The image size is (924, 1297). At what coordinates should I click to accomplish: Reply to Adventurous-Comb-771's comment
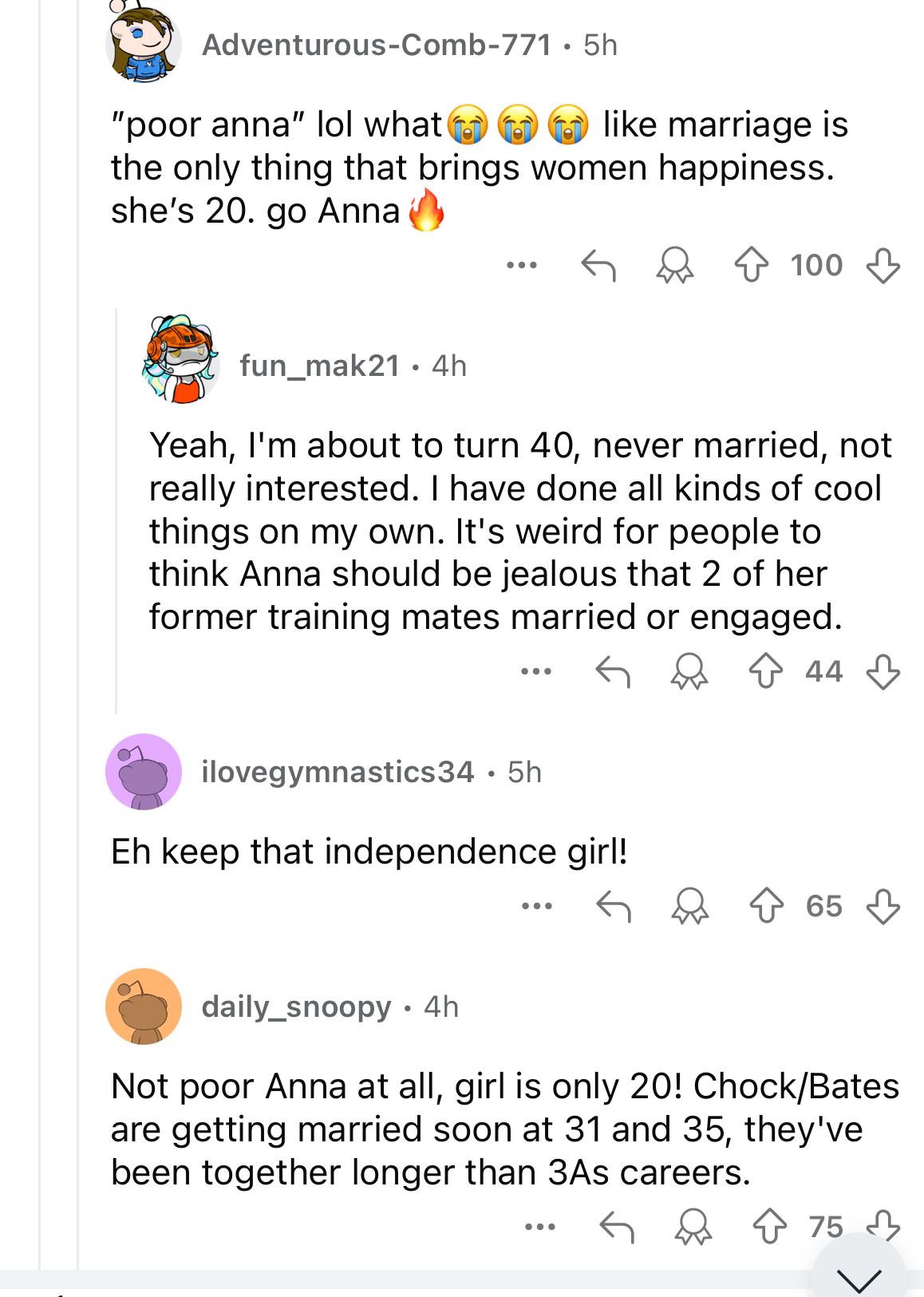click(598, 265)
